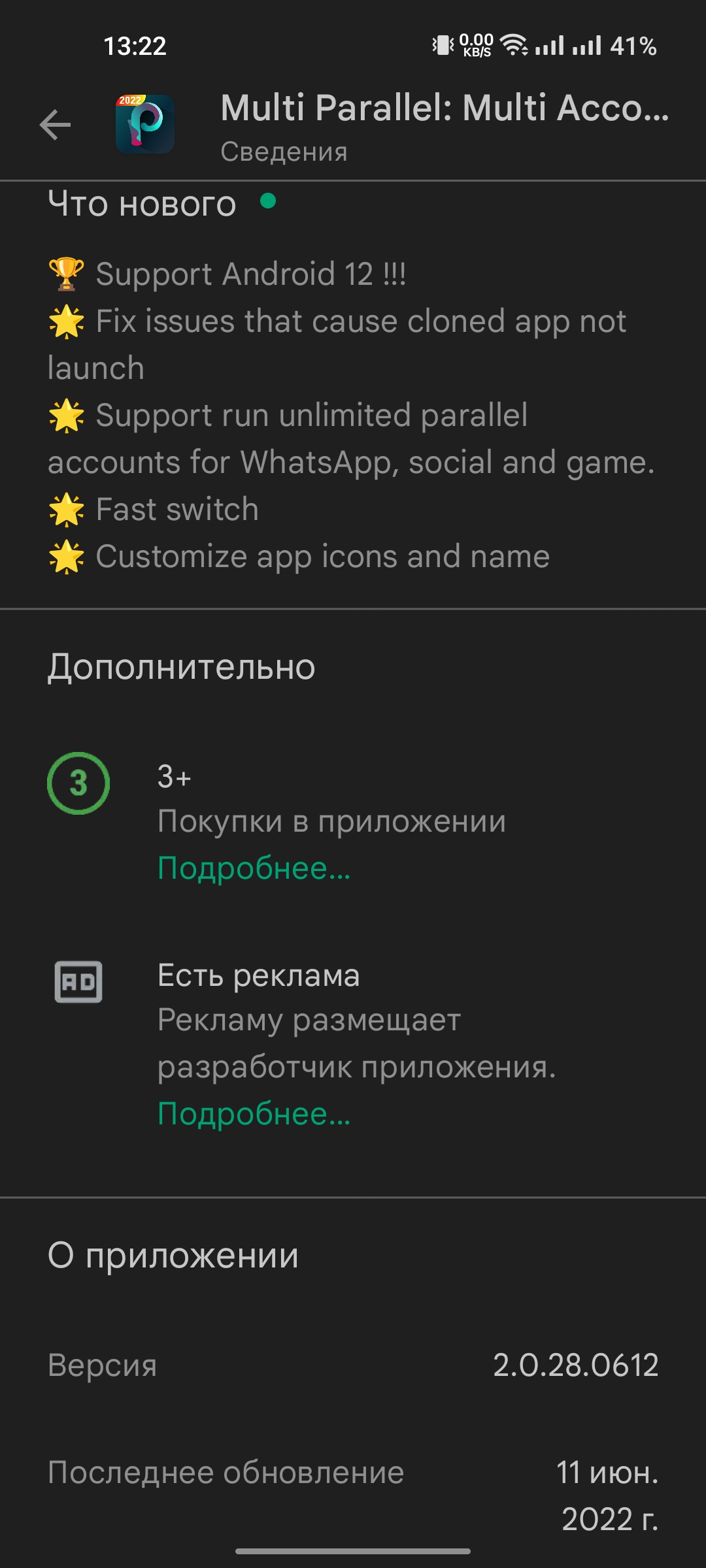Open 'Подробнее…' link under 'Есть реклама'
Viewport: 706px width, 1568px height.
(x=254, y=1114)
